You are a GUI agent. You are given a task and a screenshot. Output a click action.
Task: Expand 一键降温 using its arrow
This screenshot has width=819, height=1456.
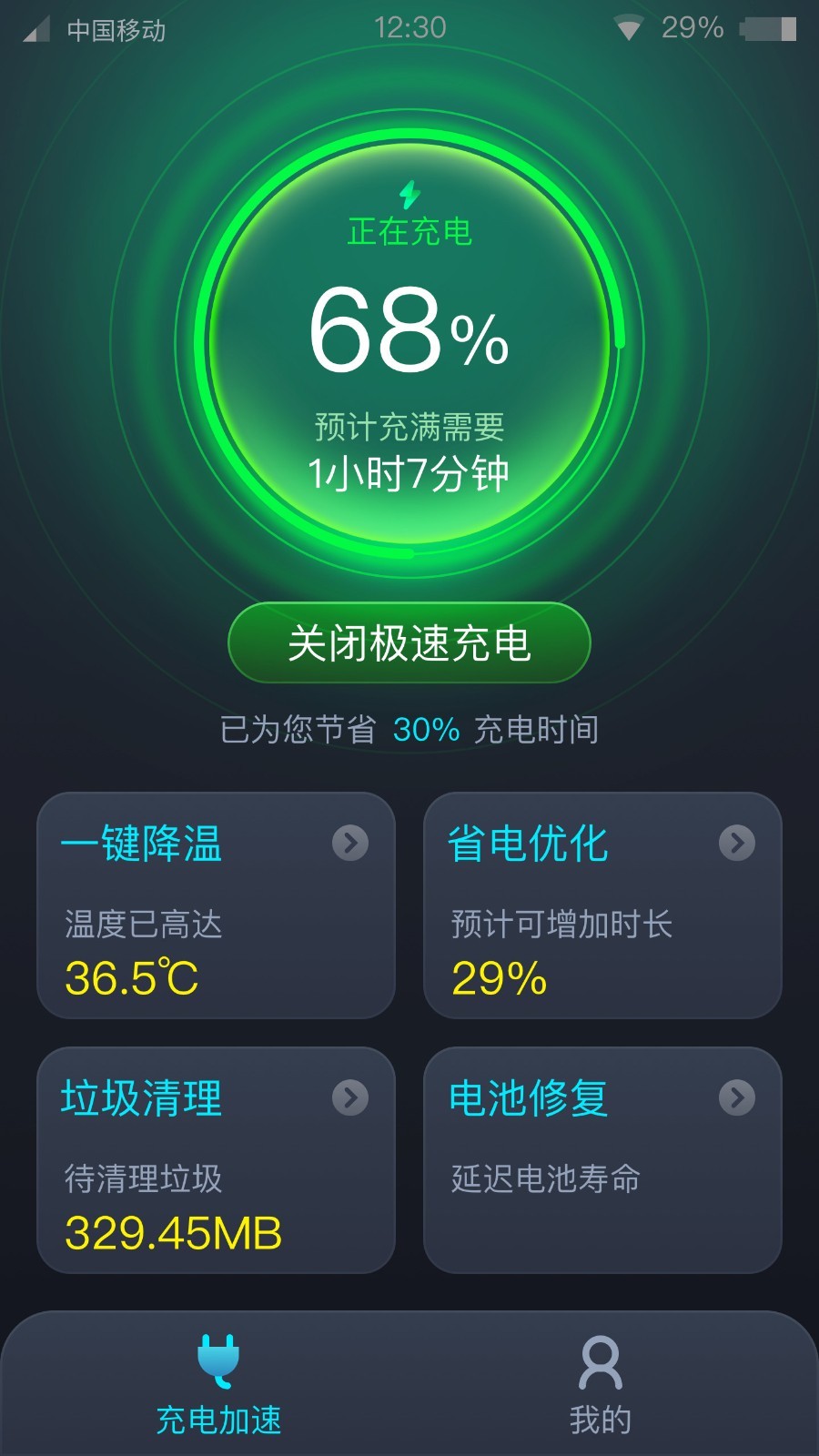[x=349, y=844]
